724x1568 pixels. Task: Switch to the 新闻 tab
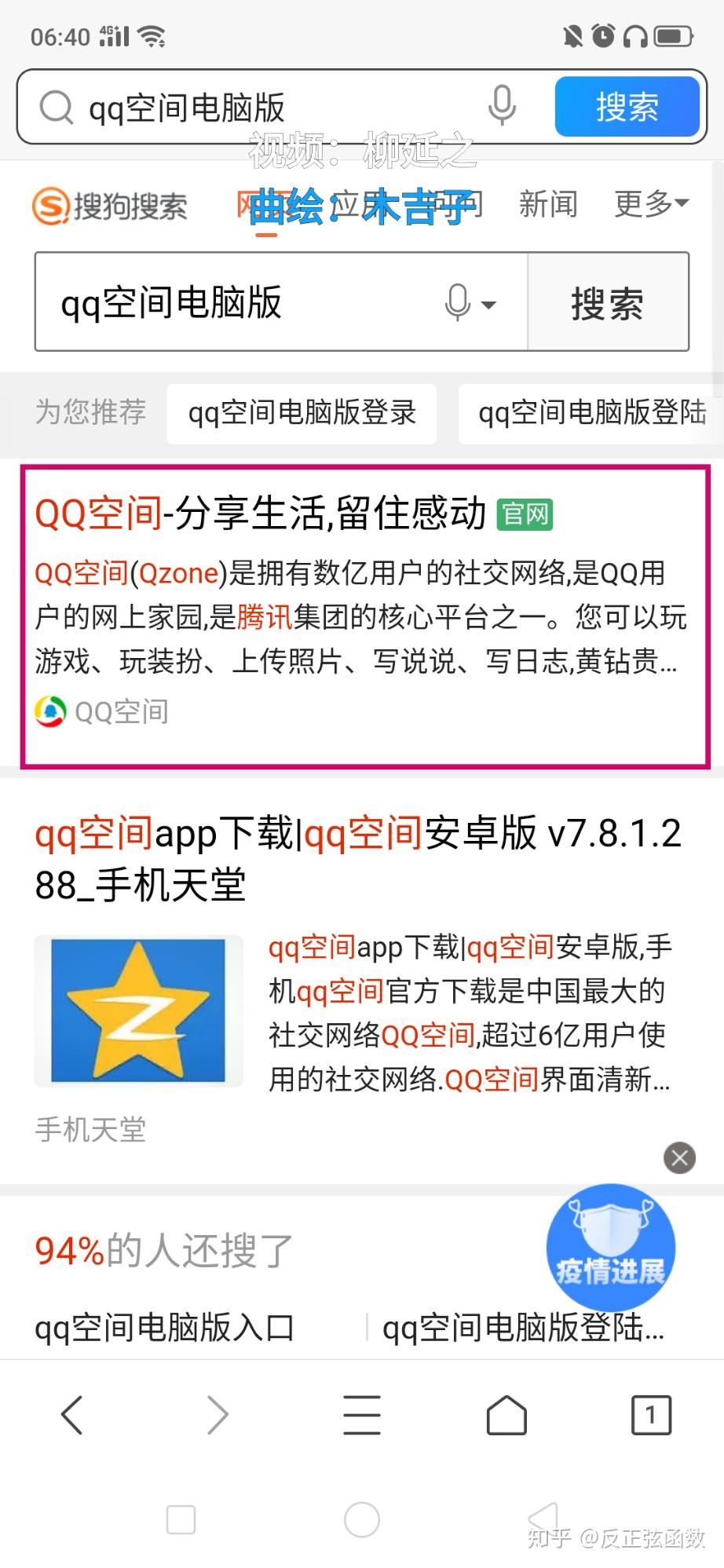pyautogui.click(x=548, y=205)
